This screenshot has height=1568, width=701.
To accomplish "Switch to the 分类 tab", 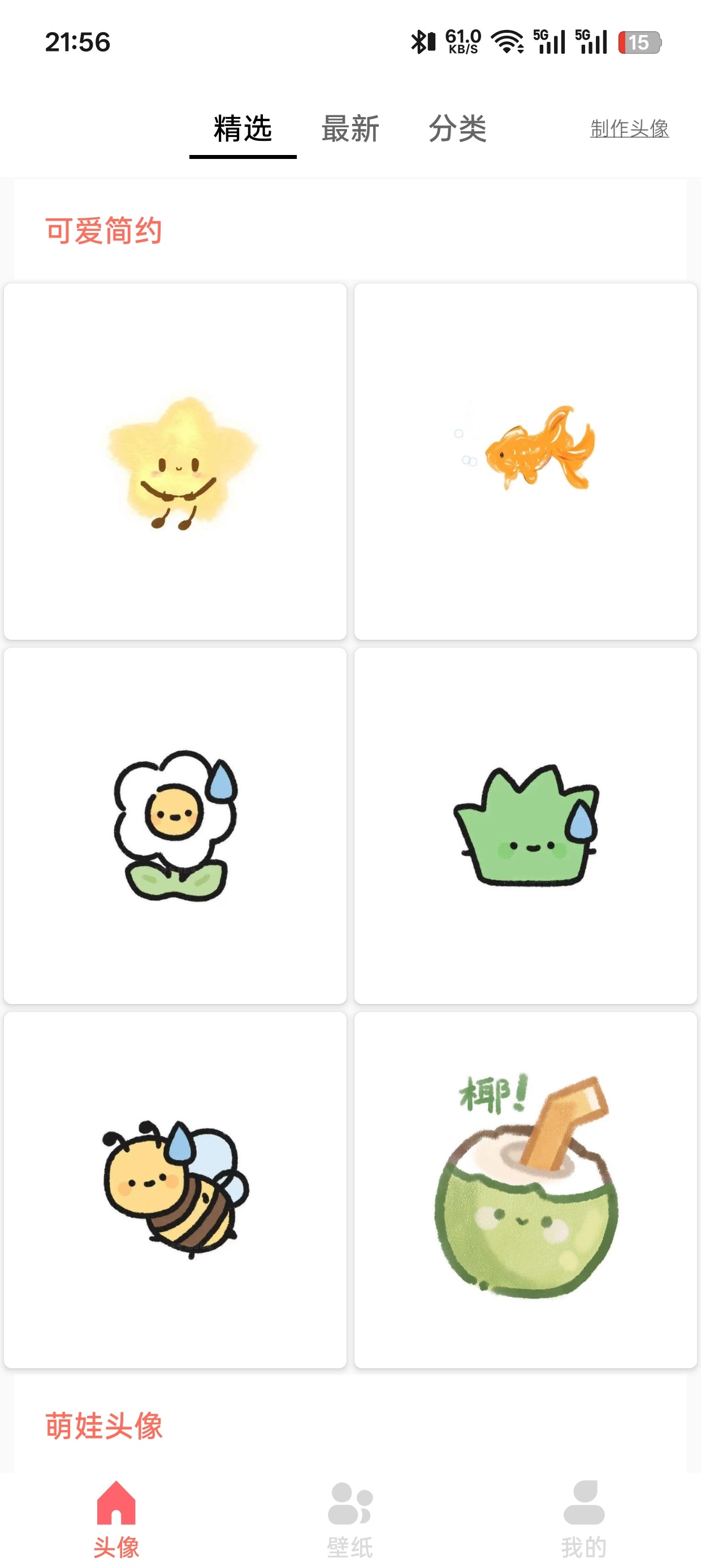I will 457,128.
